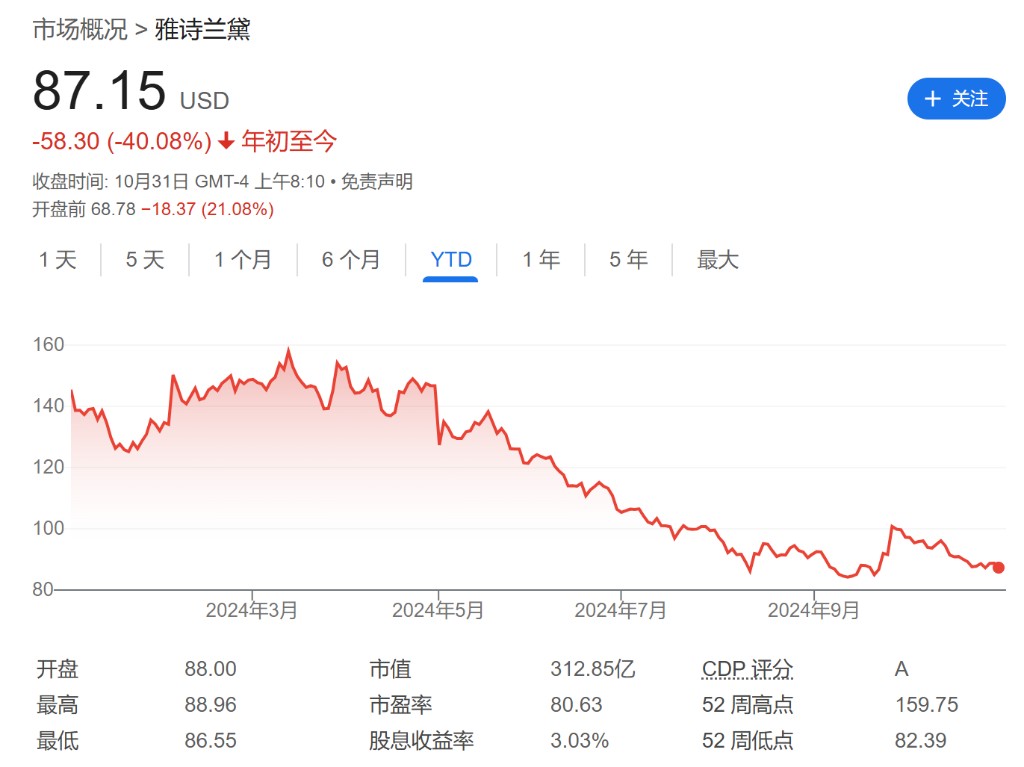Screen dimensions: 1024x767
Task: Switch chart to 最大 range
Action: (718, 260)
